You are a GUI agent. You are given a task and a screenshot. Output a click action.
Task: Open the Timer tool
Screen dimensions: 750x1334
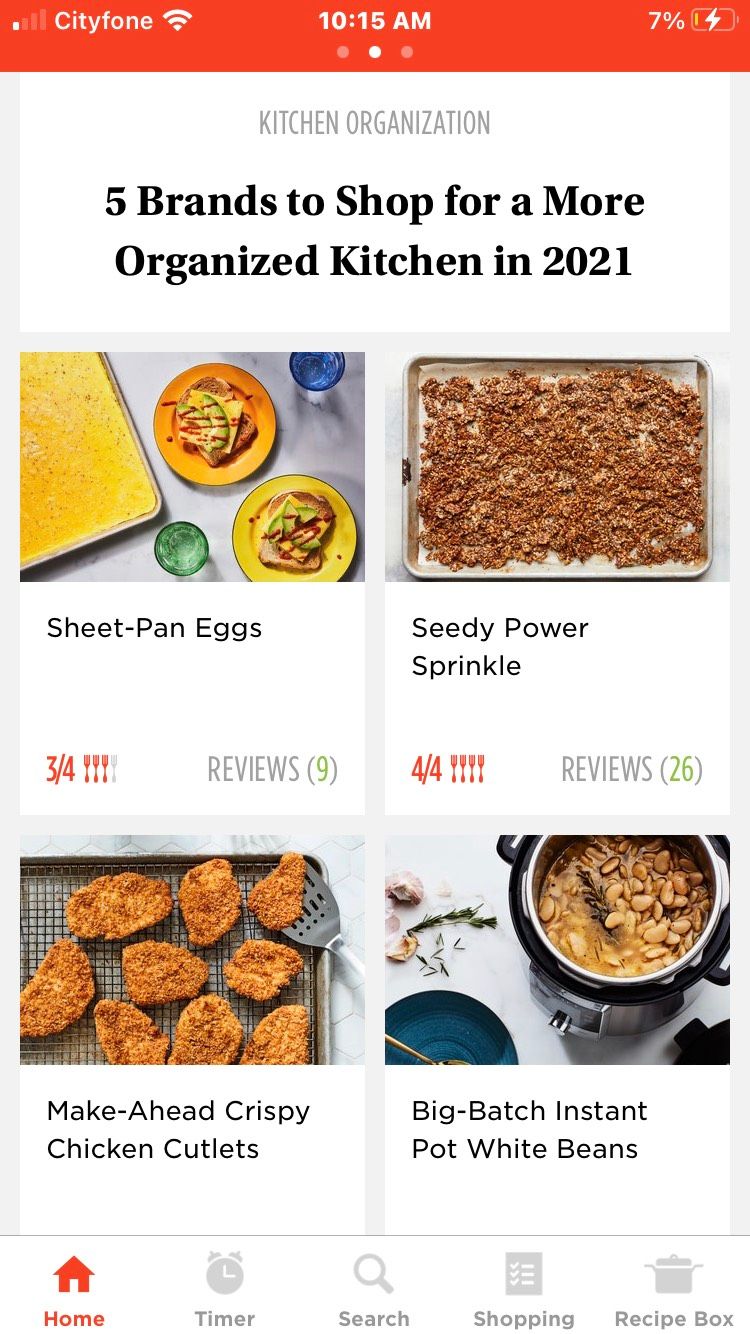[224, 1288]
